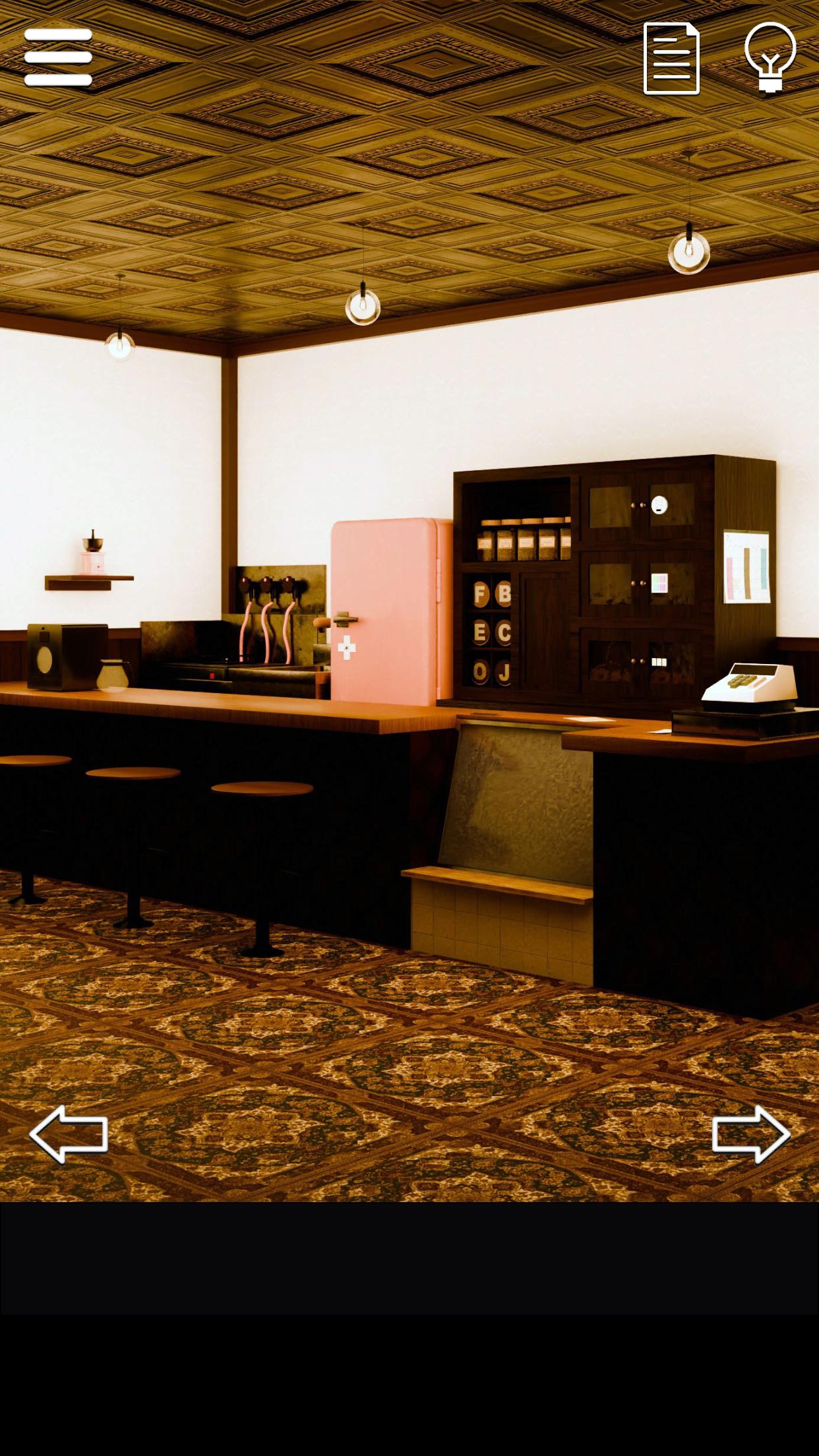Open the hamburger menu
This screenshot has height=1456, width=819.
pos(58,57)
